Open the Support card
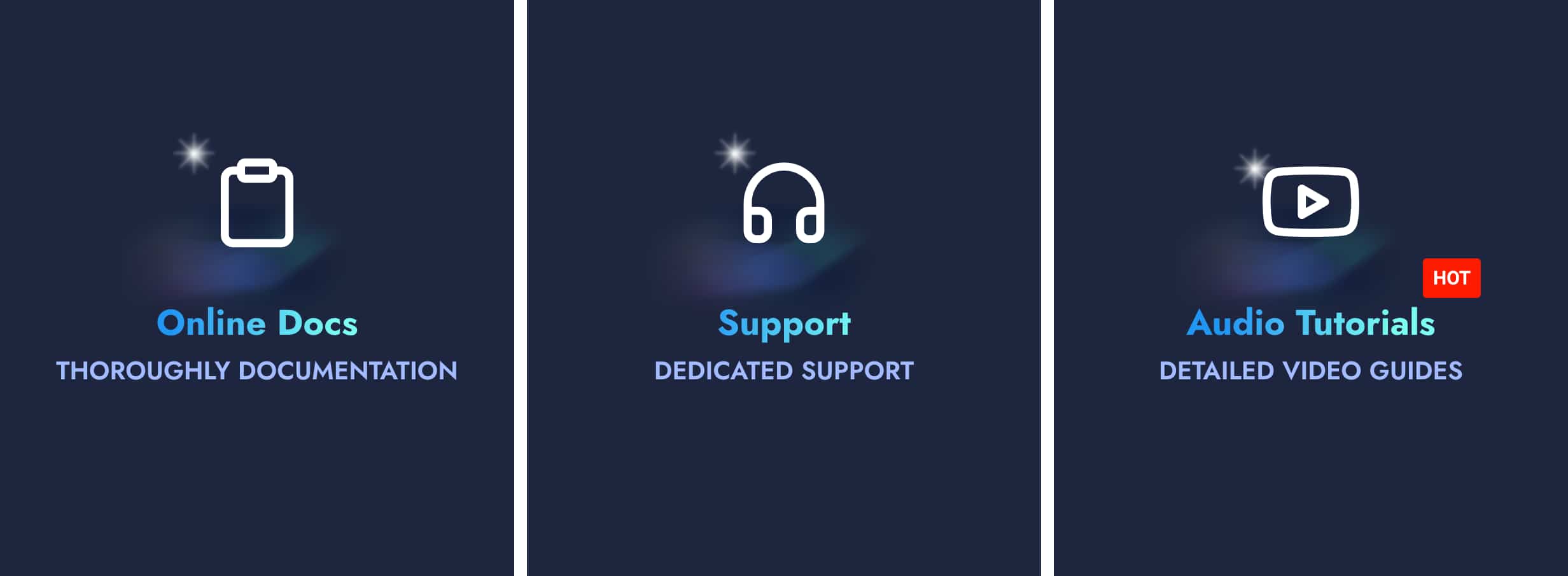1568x576 pixels. coord(784,323)
